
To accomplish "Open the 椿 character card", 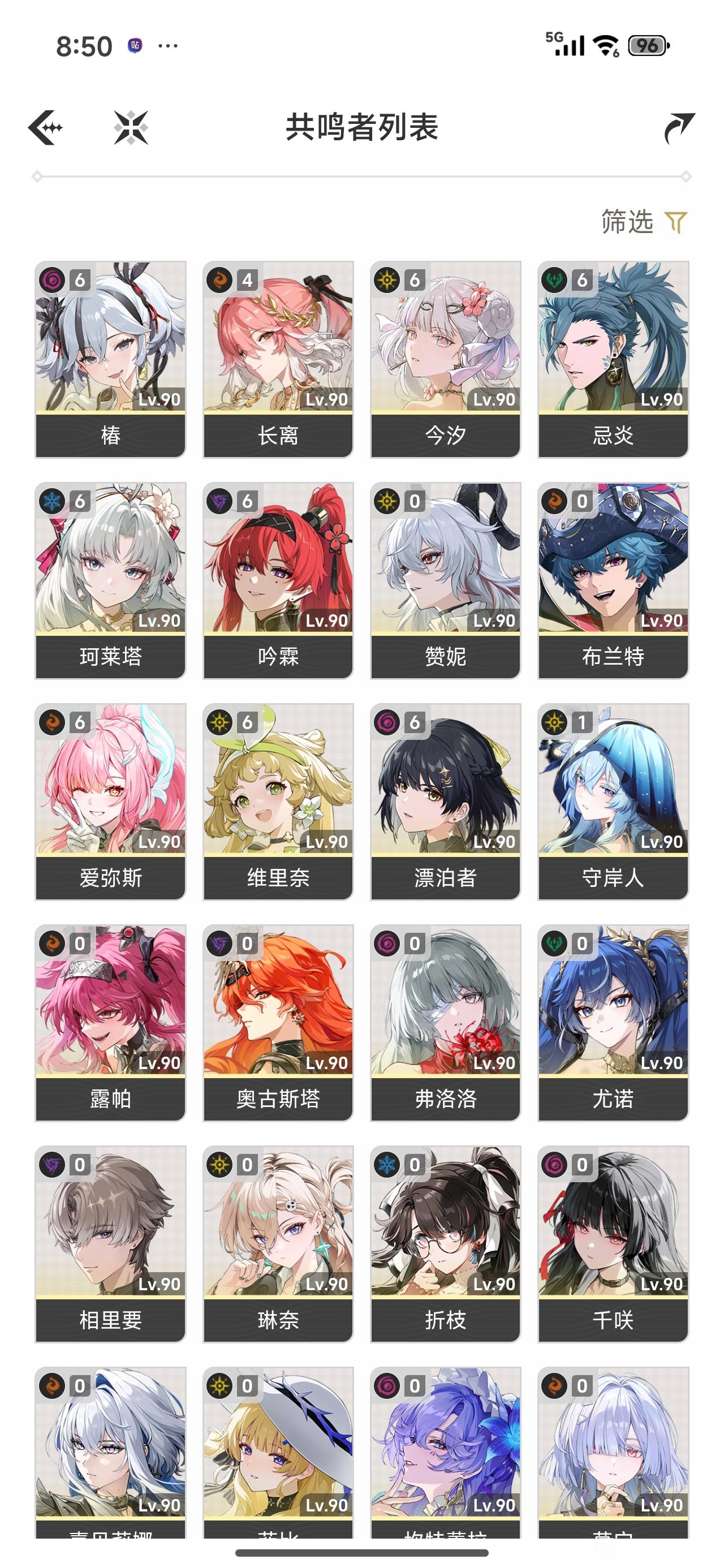I will tap(110, 359).
